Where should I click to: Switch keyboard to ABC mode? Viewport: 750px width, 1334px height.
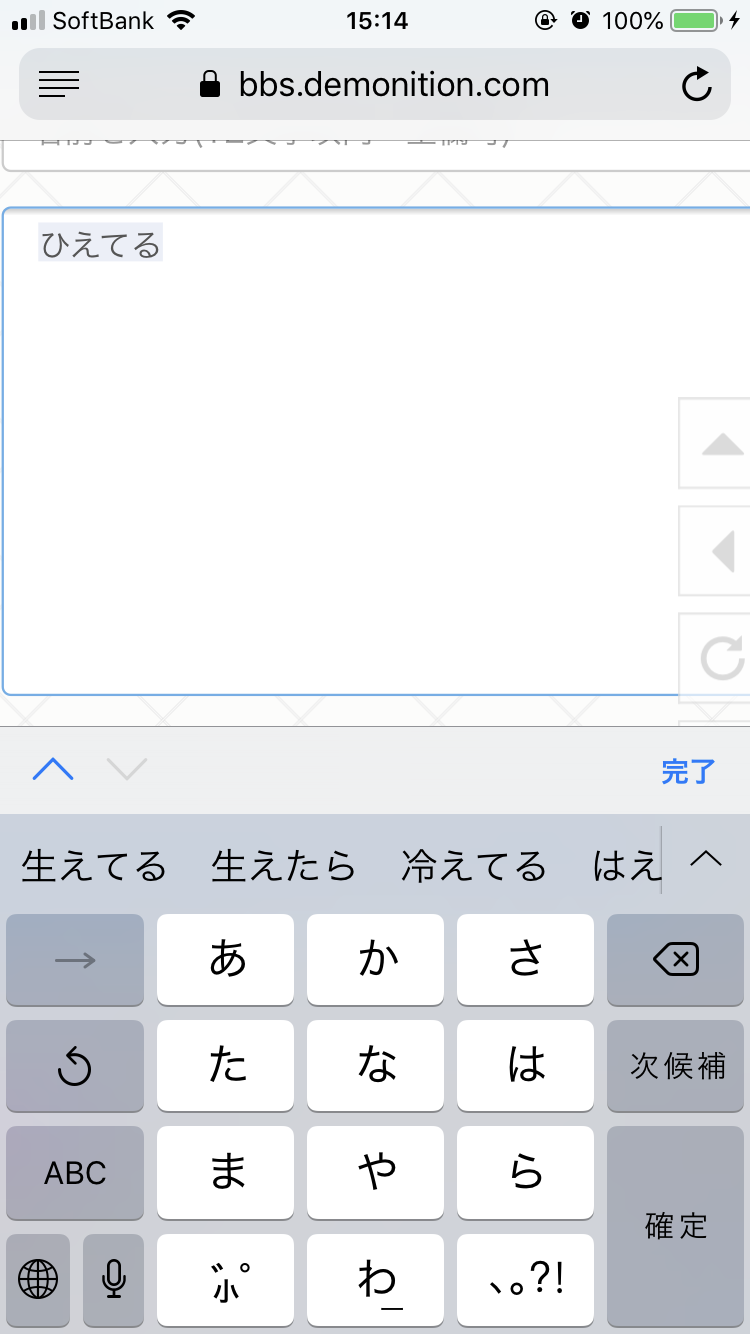(x=75, y=1172)
